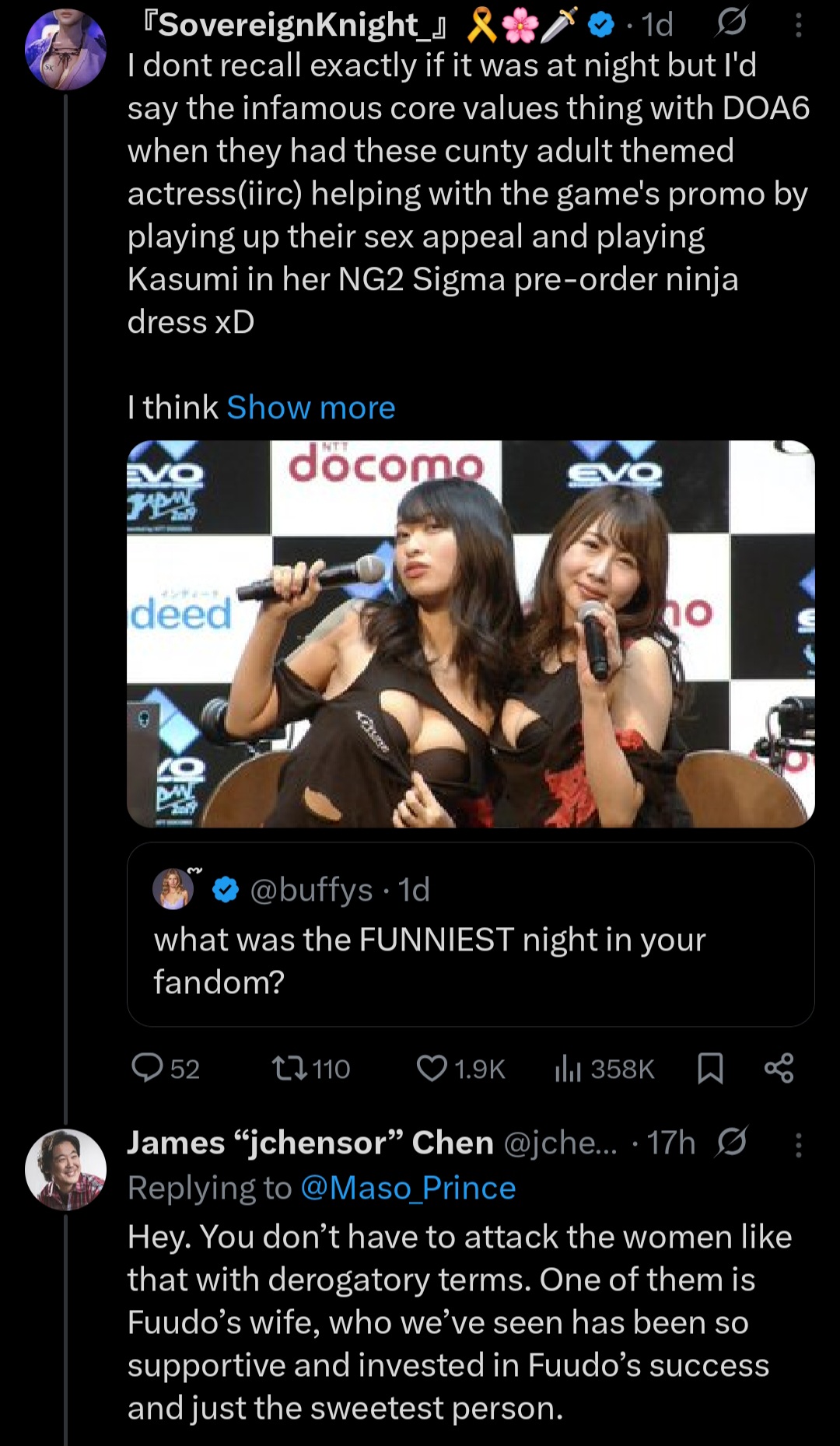Viewport: 840px width, 1446px height.
Task: Open the quoted post by @buffys
Action: click(471, 934)
